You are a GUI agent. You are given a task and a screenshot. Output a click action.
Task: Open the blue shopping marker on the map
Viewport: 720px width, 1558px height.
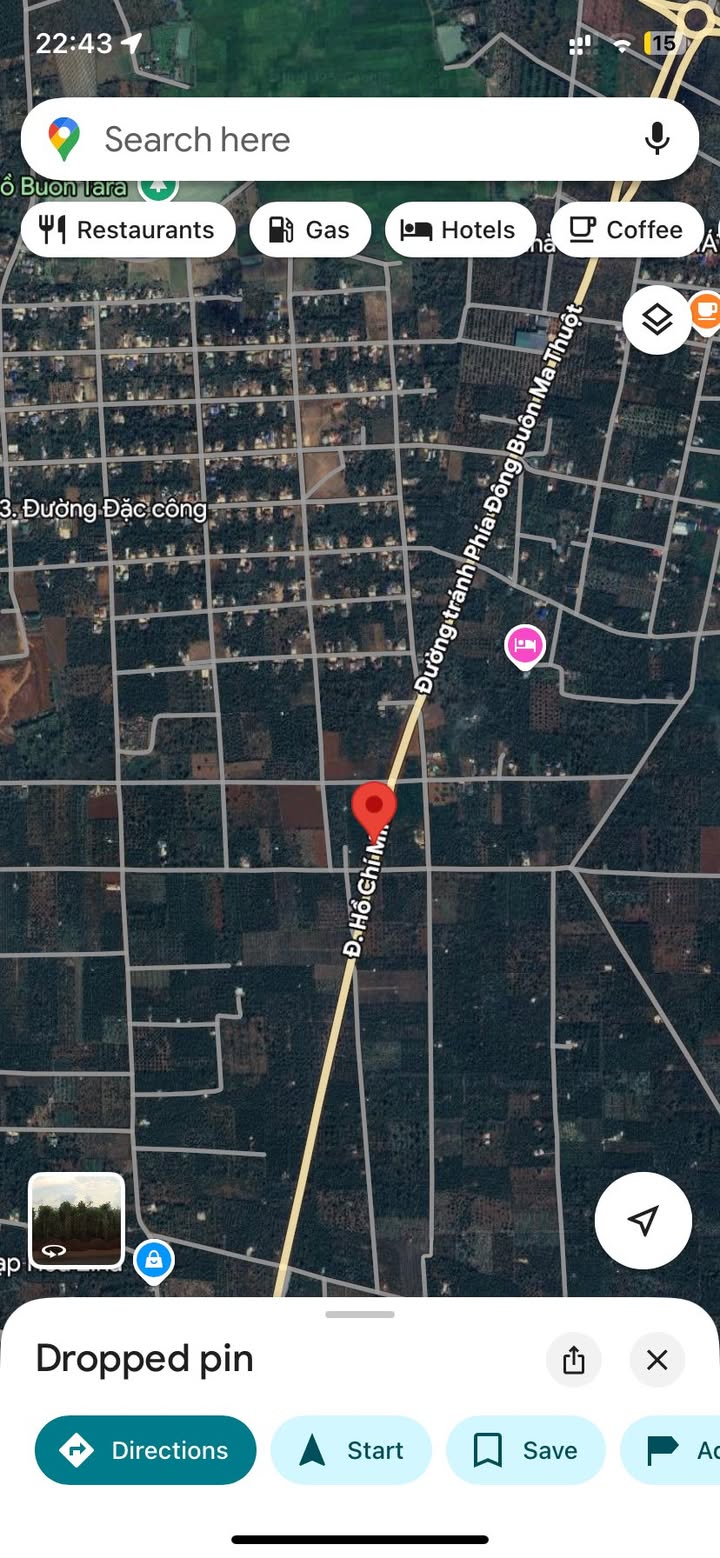(153, 1260)
